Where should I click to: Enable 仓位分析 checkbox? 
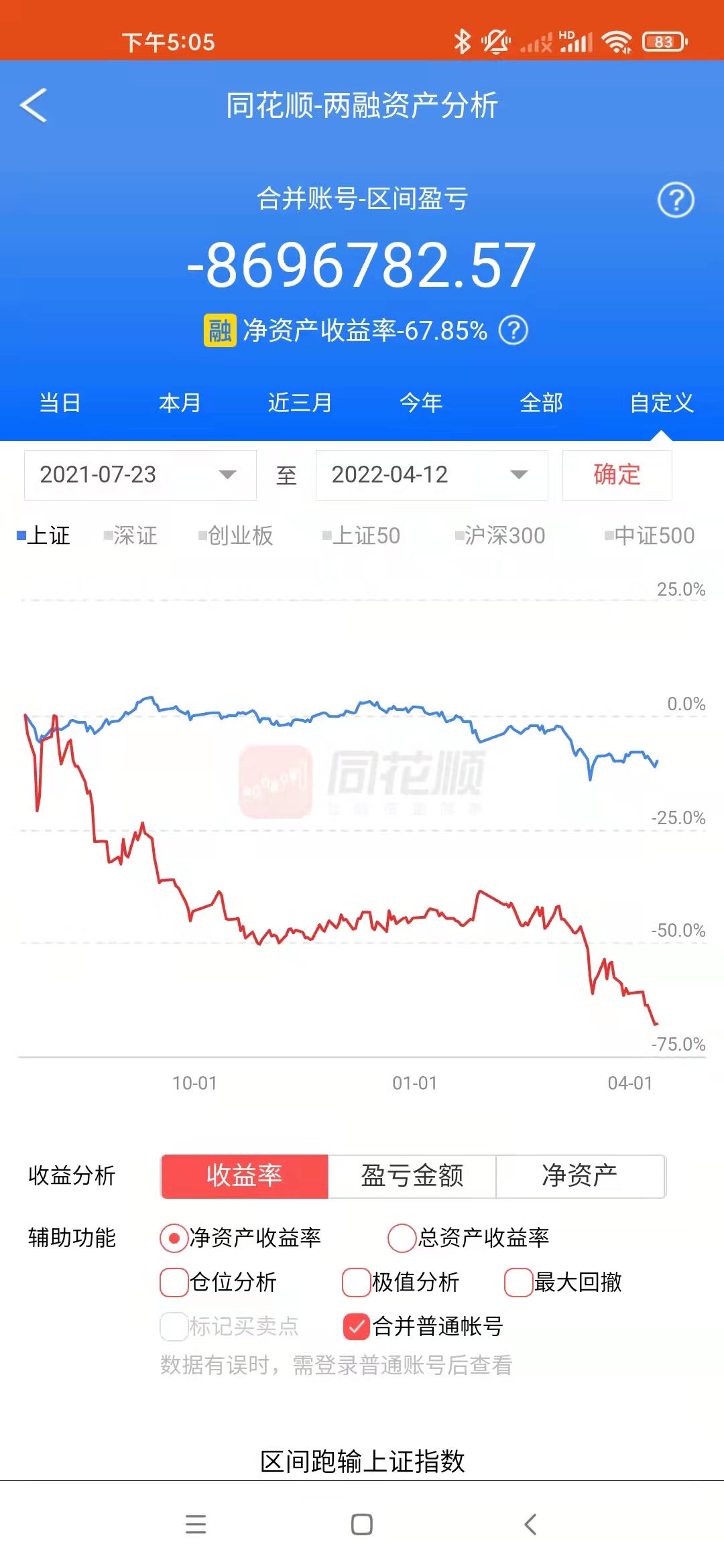[174, 1282]
